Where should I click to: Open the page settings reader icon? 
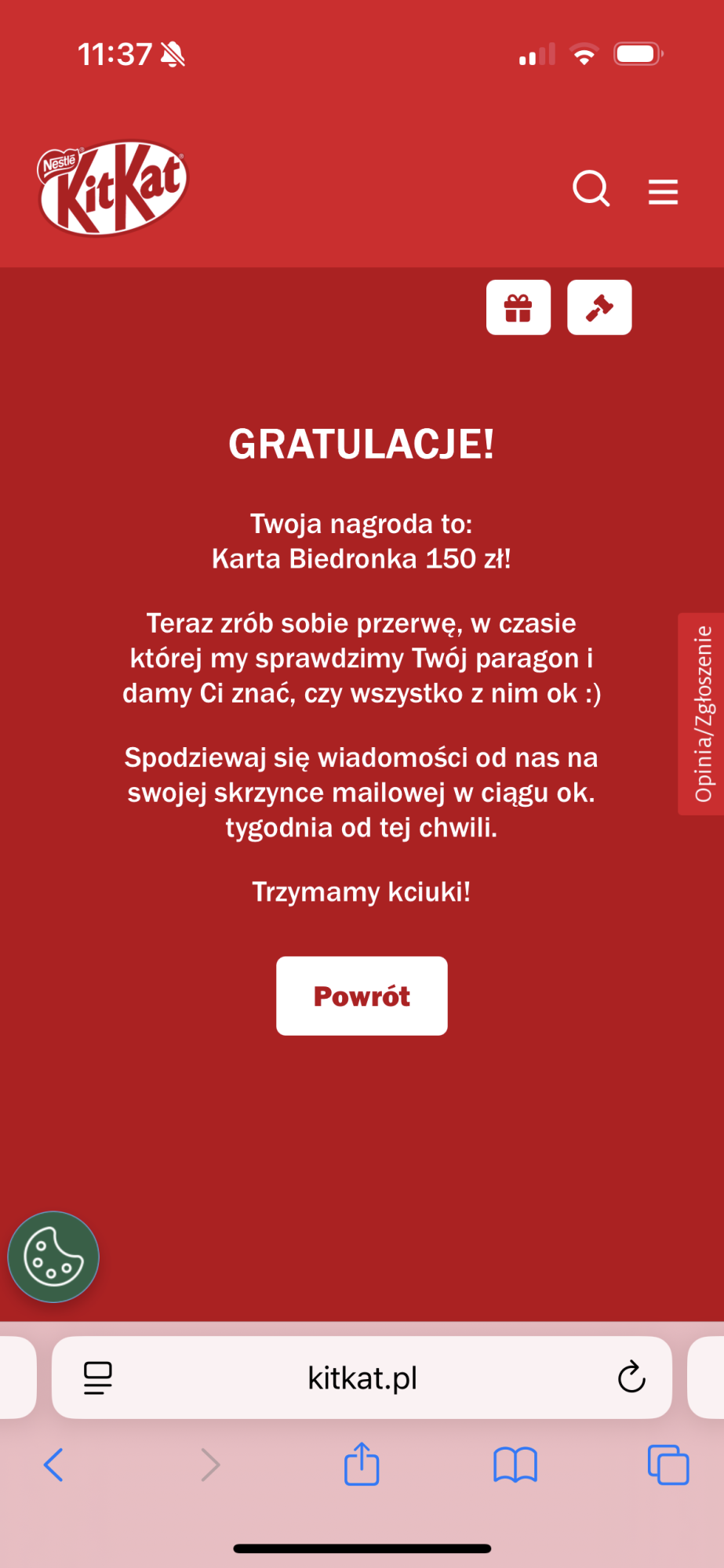98,1377
